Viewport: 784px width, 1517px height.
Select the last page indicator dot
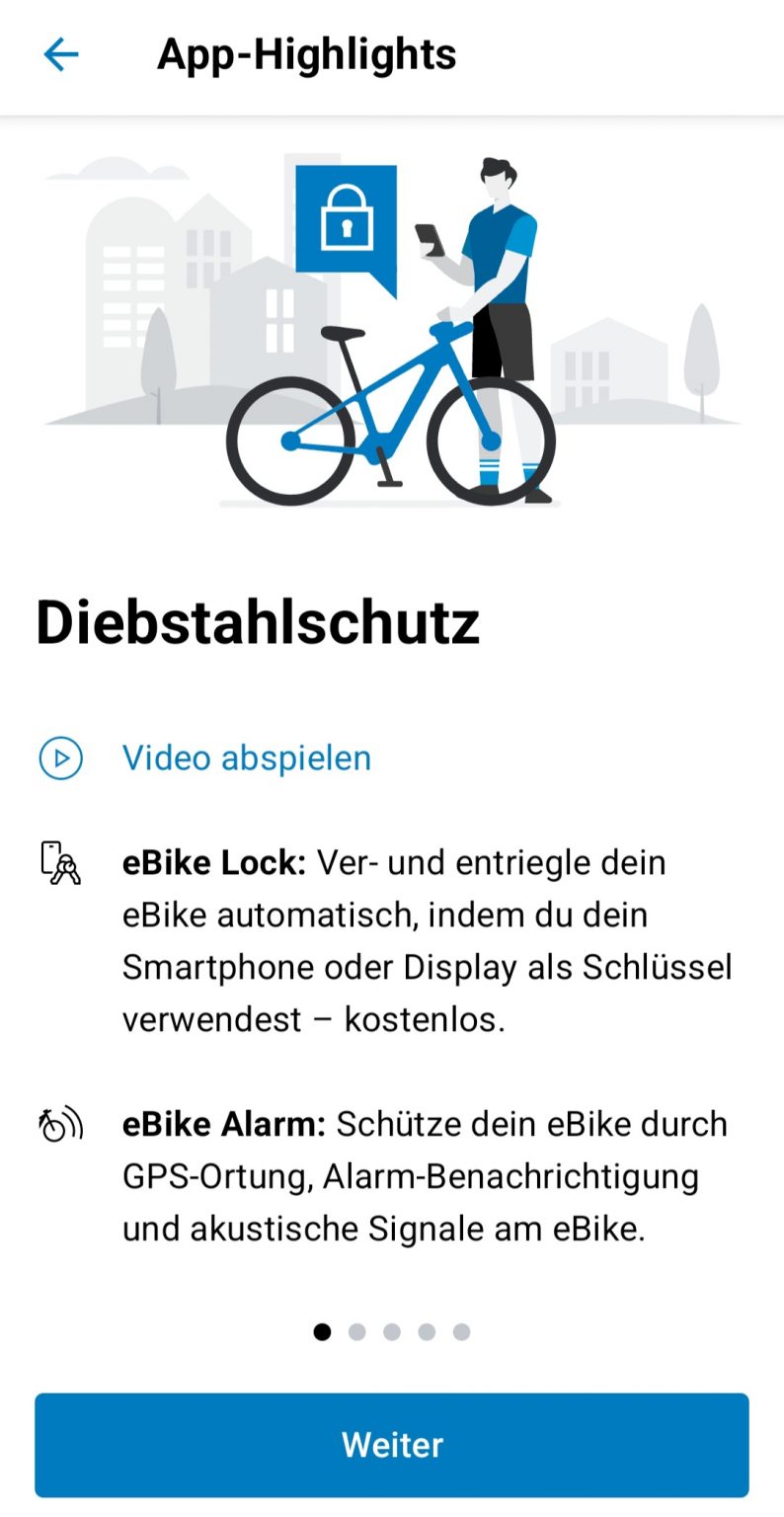460,1331
